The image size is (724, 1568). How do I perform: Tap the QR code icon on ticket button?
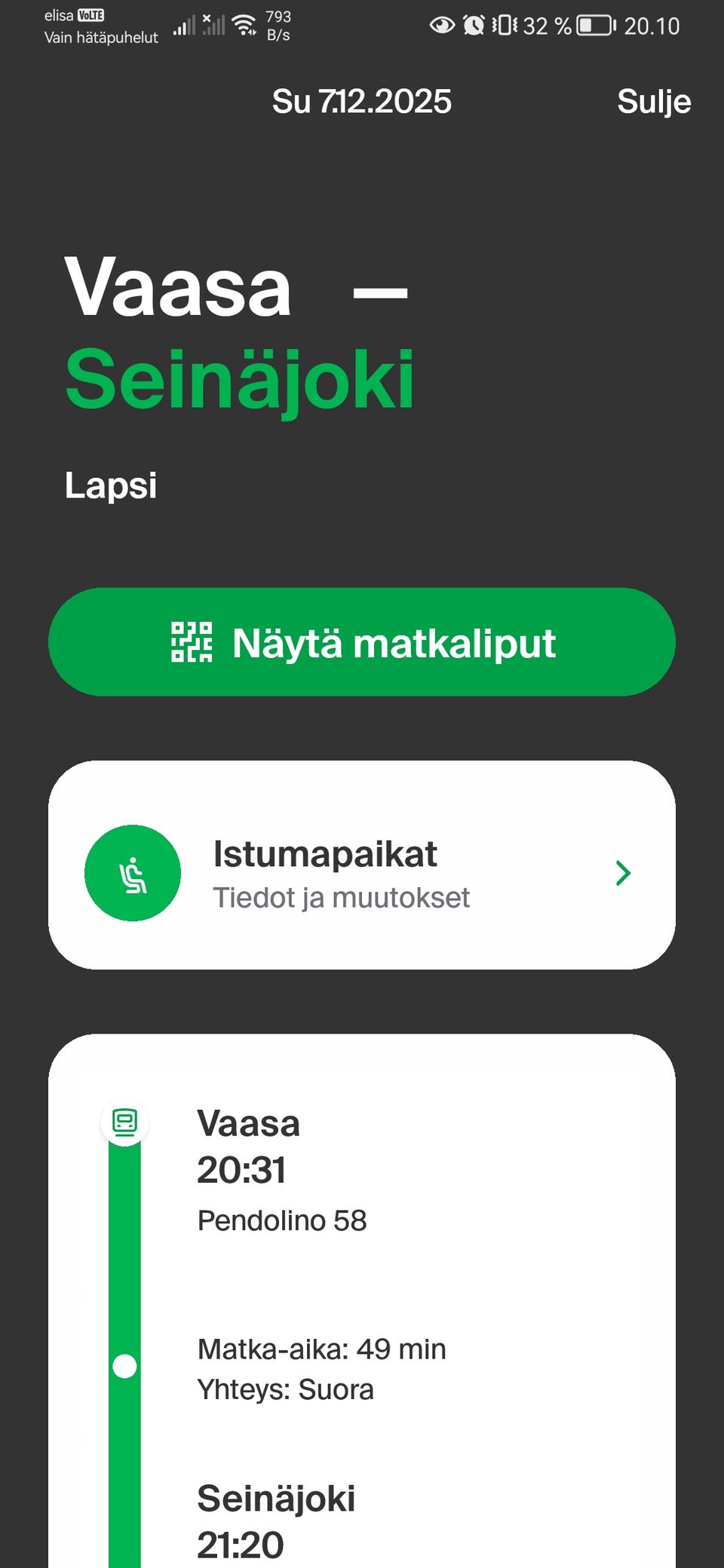tap(191, 642)
